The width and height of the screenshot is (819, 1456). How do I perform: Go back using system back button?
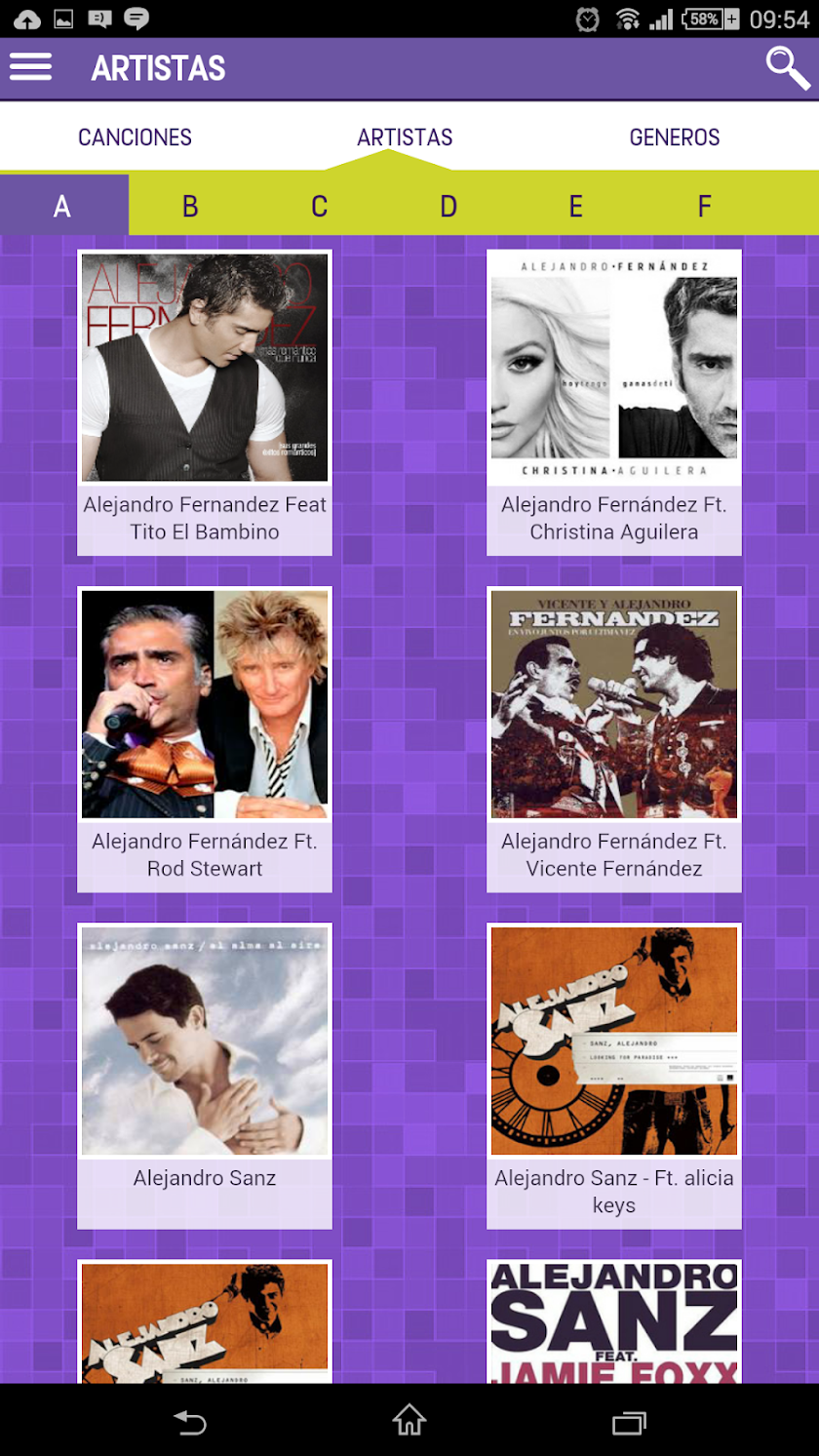[190, 1422]
